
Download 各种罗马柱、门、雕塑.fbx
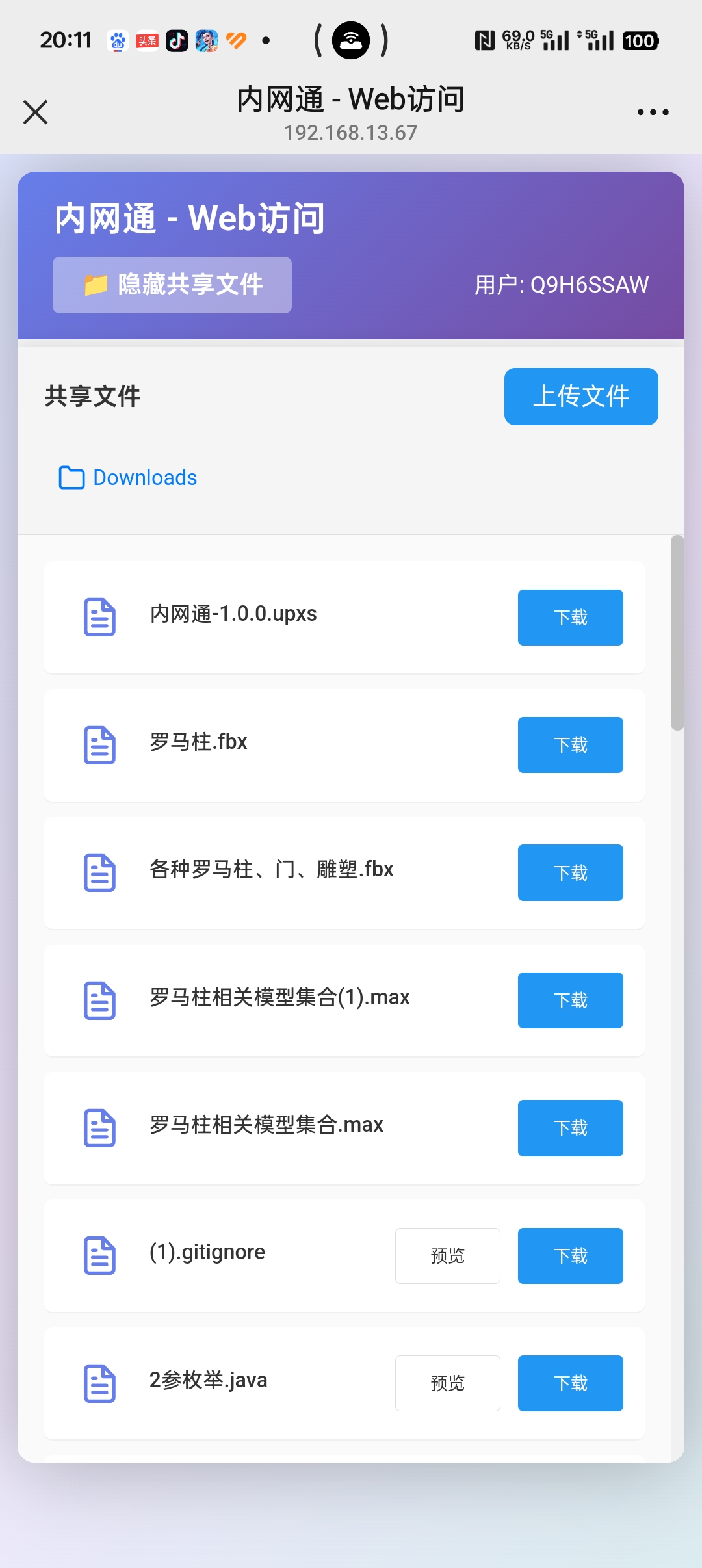point(570,872)
